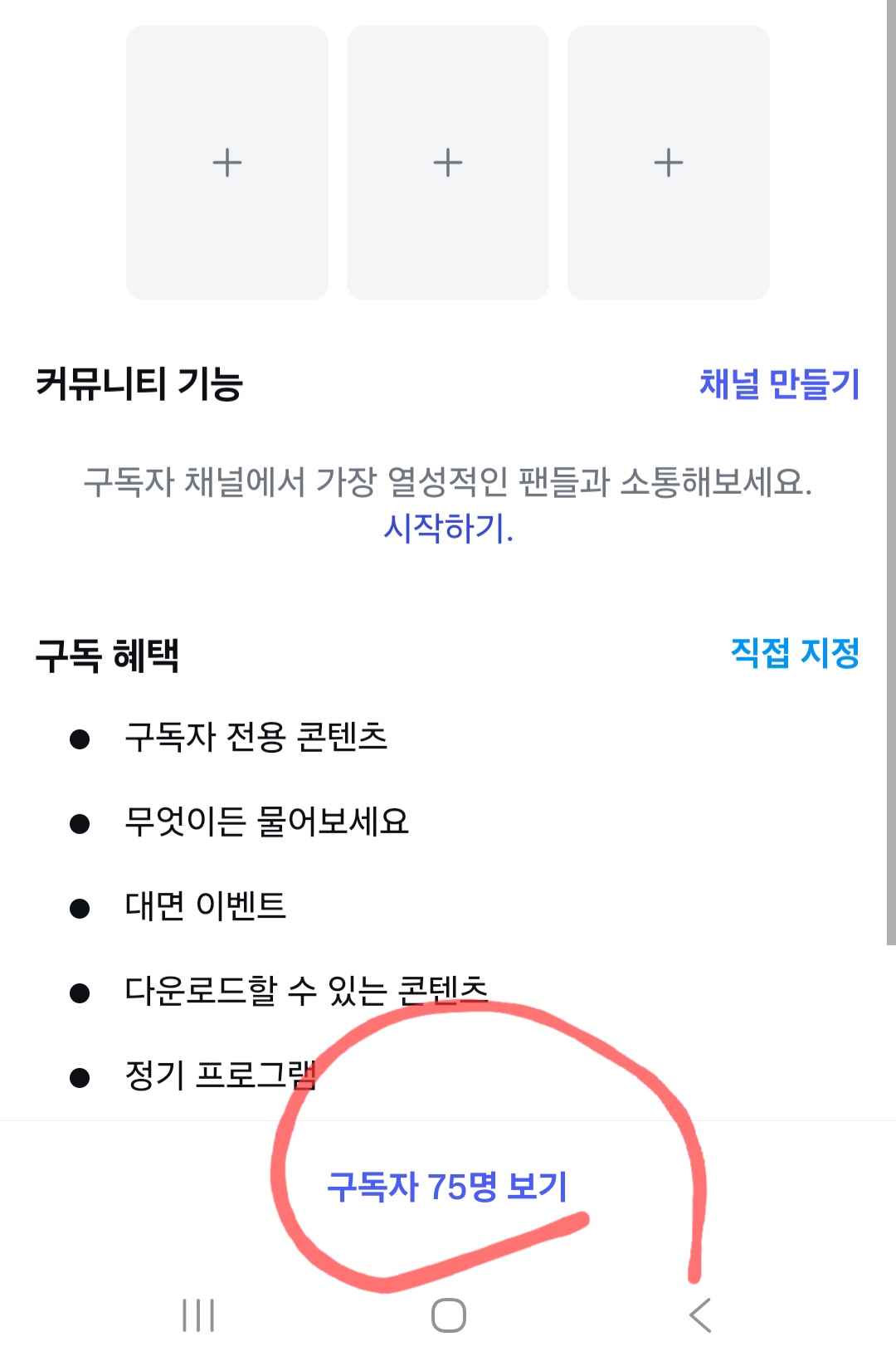Open recent apps from the navigation bar

pyautogui.click(x=198, y=1315)
